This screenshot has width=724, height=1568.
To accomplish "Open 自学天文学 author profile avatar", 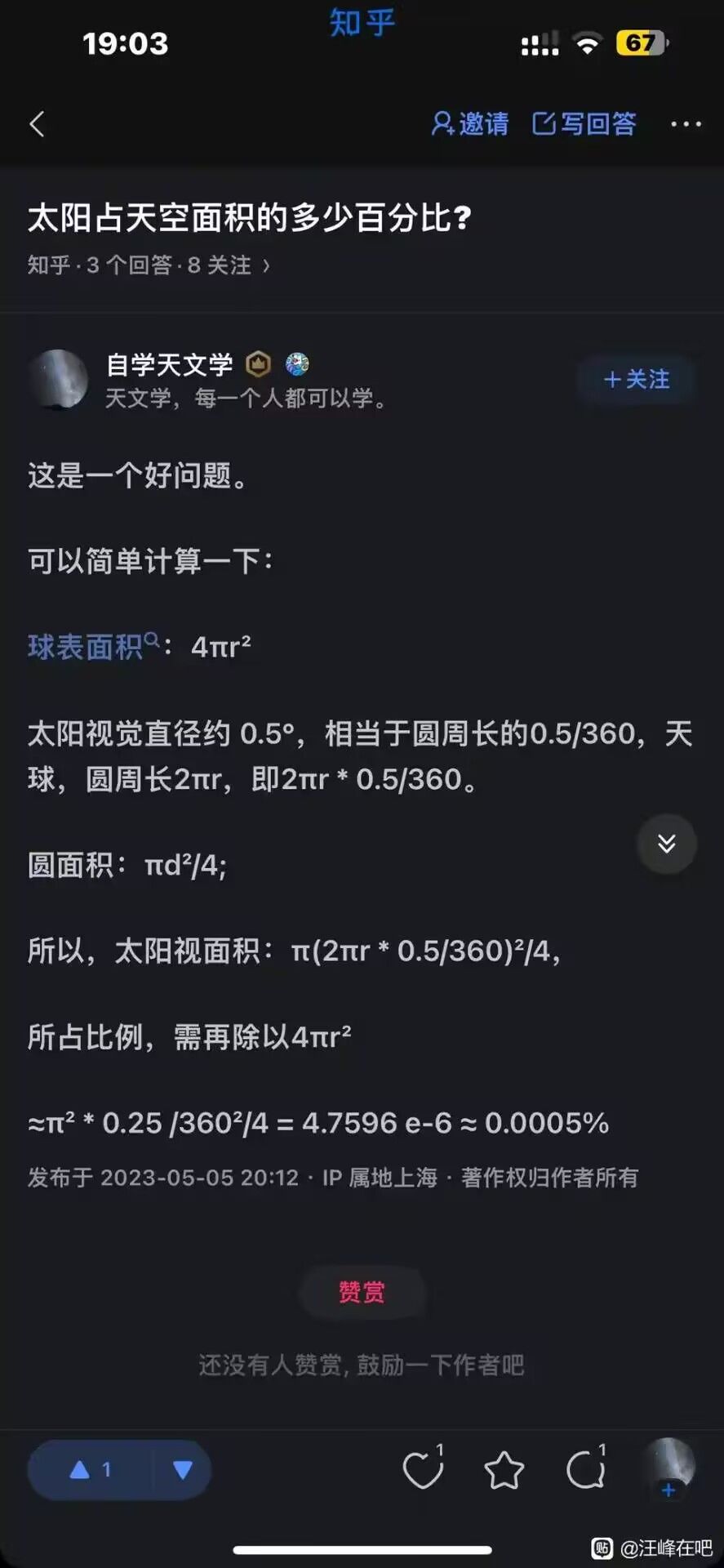I will [x=58, y=380].
